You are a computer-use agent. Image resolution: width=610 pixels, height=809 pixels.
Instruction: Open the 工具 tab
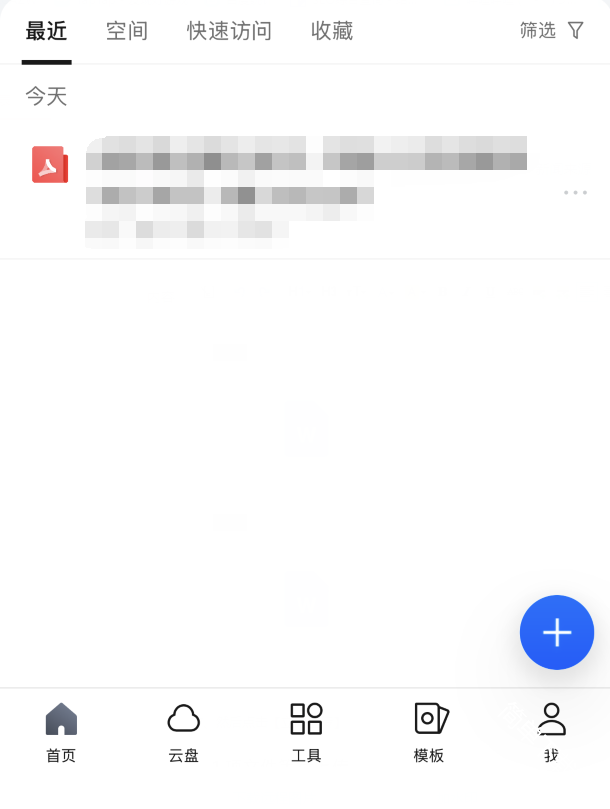click(x=306, y=732)
